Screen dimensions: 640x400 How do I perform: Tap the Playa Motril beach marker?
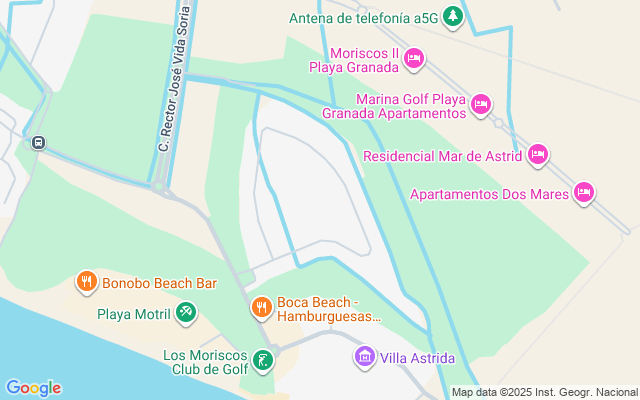185,314
